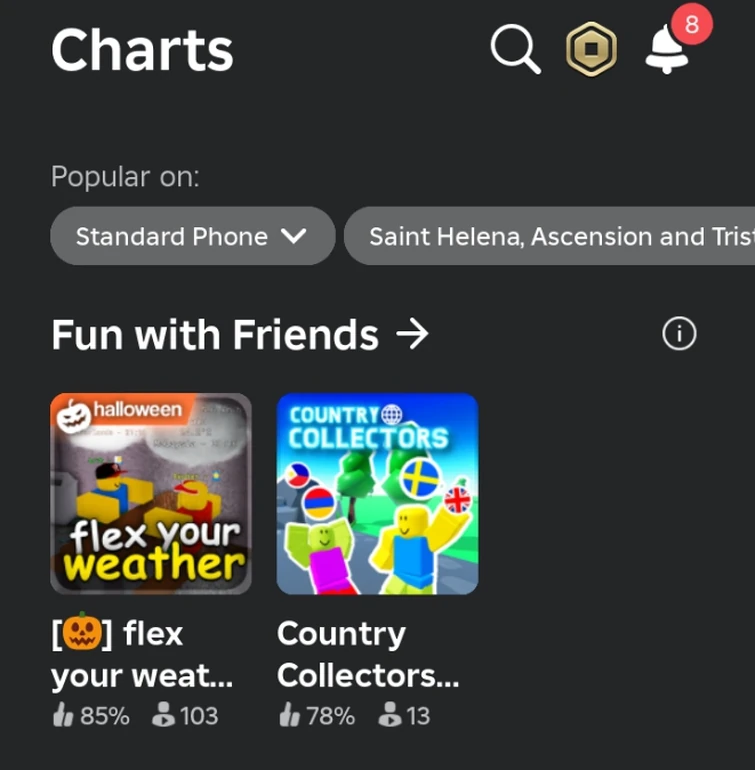Screen dimensions: 755x770
Task: Show info about Fun with Friends
Action: 679,334
